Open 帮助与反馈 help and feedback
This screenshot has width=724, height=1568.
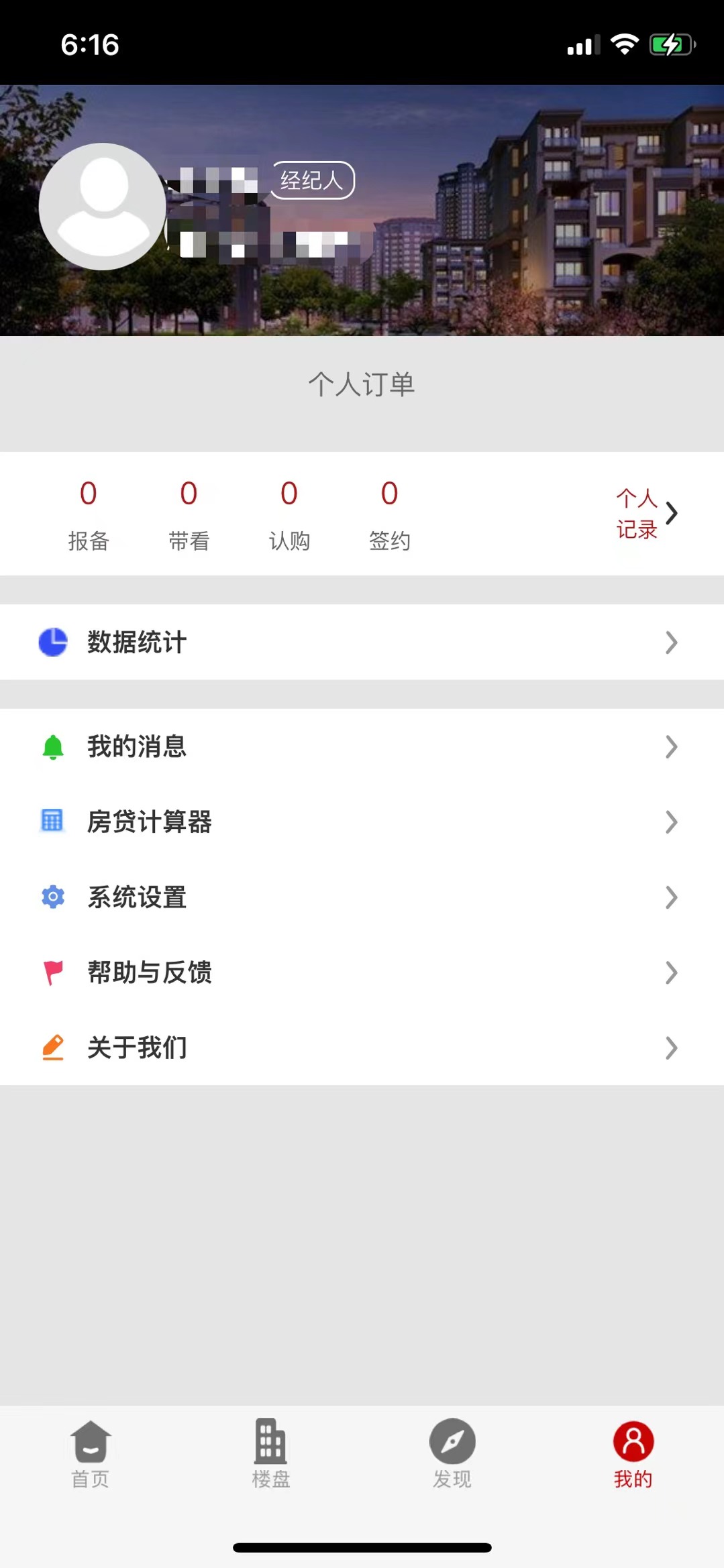click(x=362, y=972)
